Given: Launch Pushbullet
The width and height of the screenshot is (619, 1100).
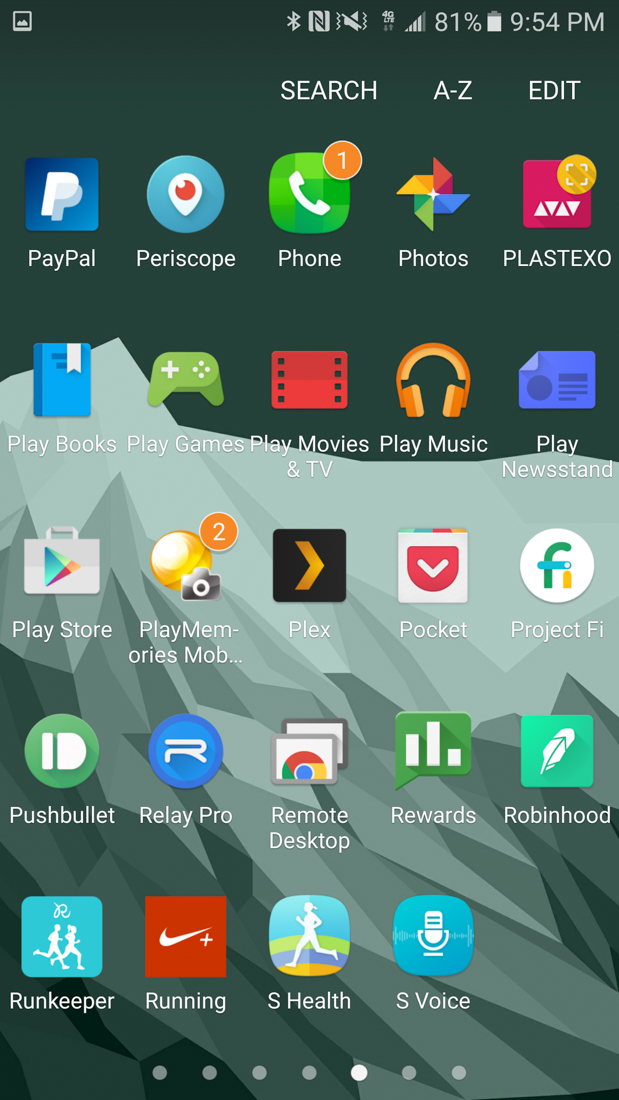Looking at the screenshot, I should pyautogui.click(x=62, y=752).
